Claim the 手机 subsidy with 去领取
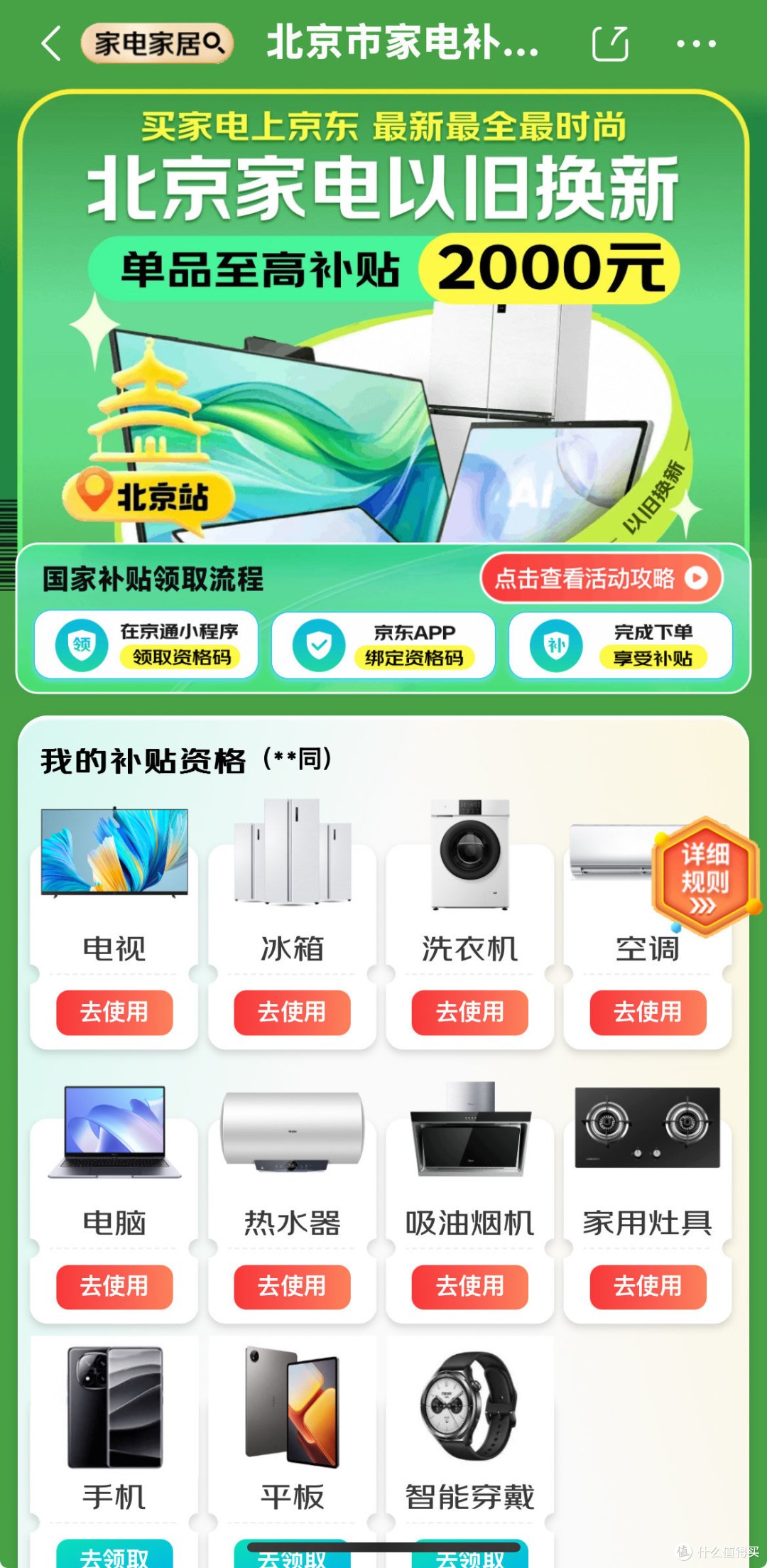This screenshot has width=767, height=1568. (x=114, y=1554)
